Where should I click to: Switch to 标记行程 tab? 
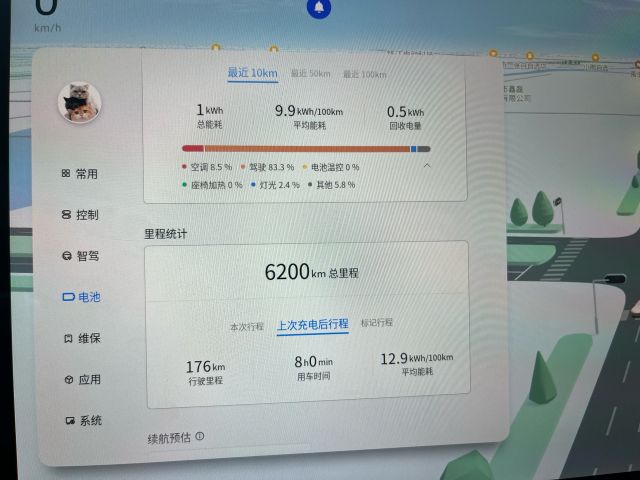coord(377,323)
